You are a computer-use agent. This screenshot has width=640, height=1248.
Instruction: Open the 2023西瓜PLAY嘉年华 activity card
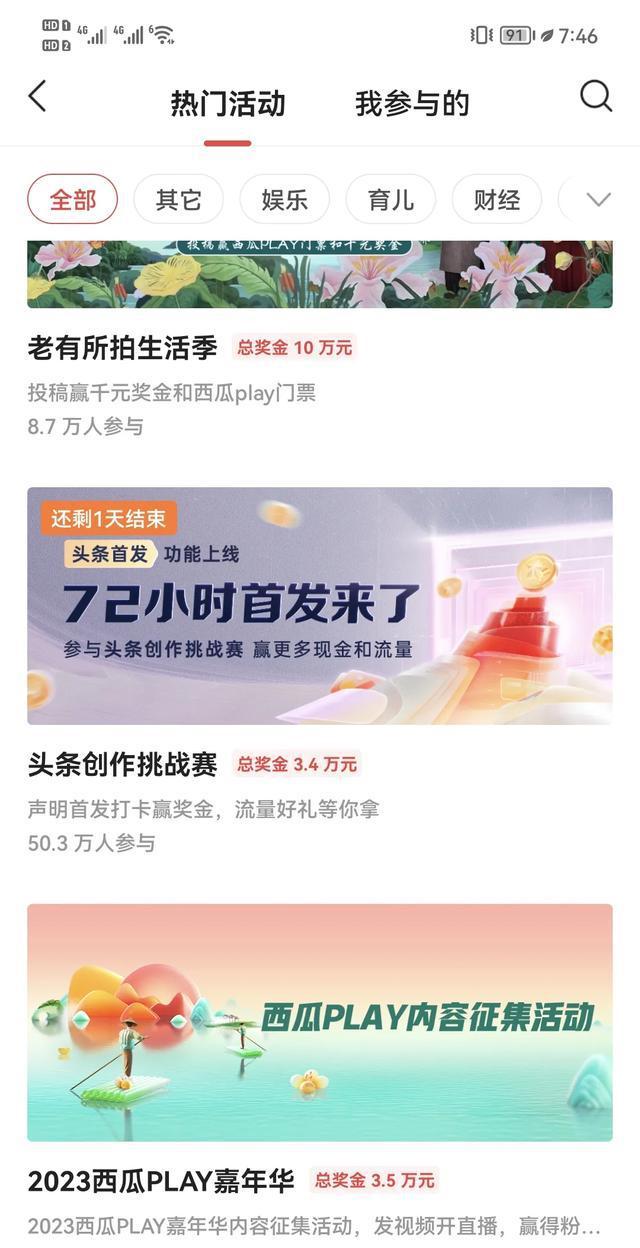pyautogui.click(x=319, y=1022)
